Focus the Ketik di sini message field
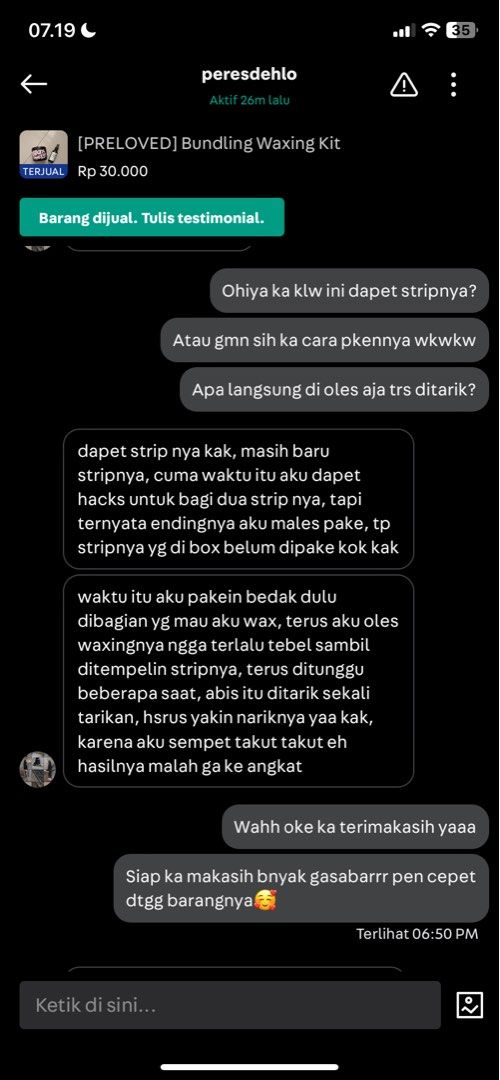 tap(230, 1005)
